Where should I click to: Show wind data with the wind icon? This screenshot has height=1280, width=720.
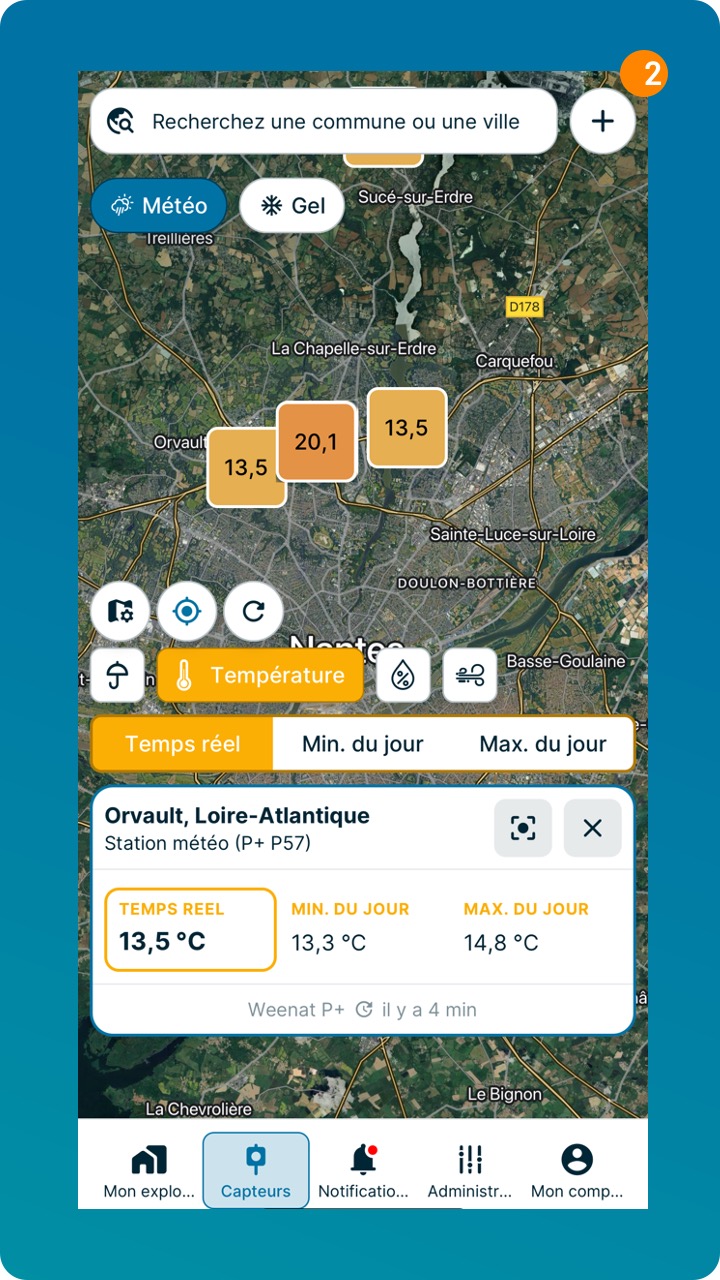pos(470,676)
